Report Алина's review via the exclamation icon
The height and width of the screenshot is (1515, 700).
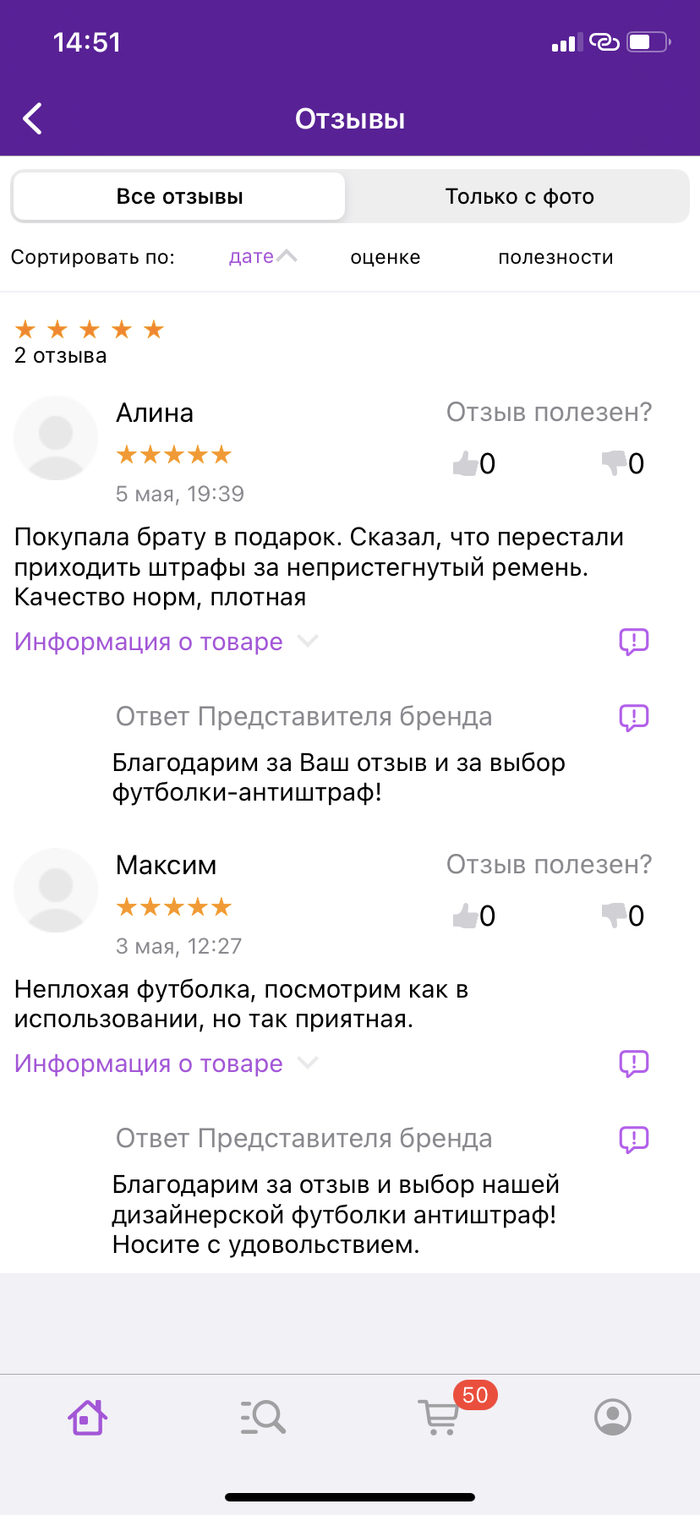click(634, 642)
